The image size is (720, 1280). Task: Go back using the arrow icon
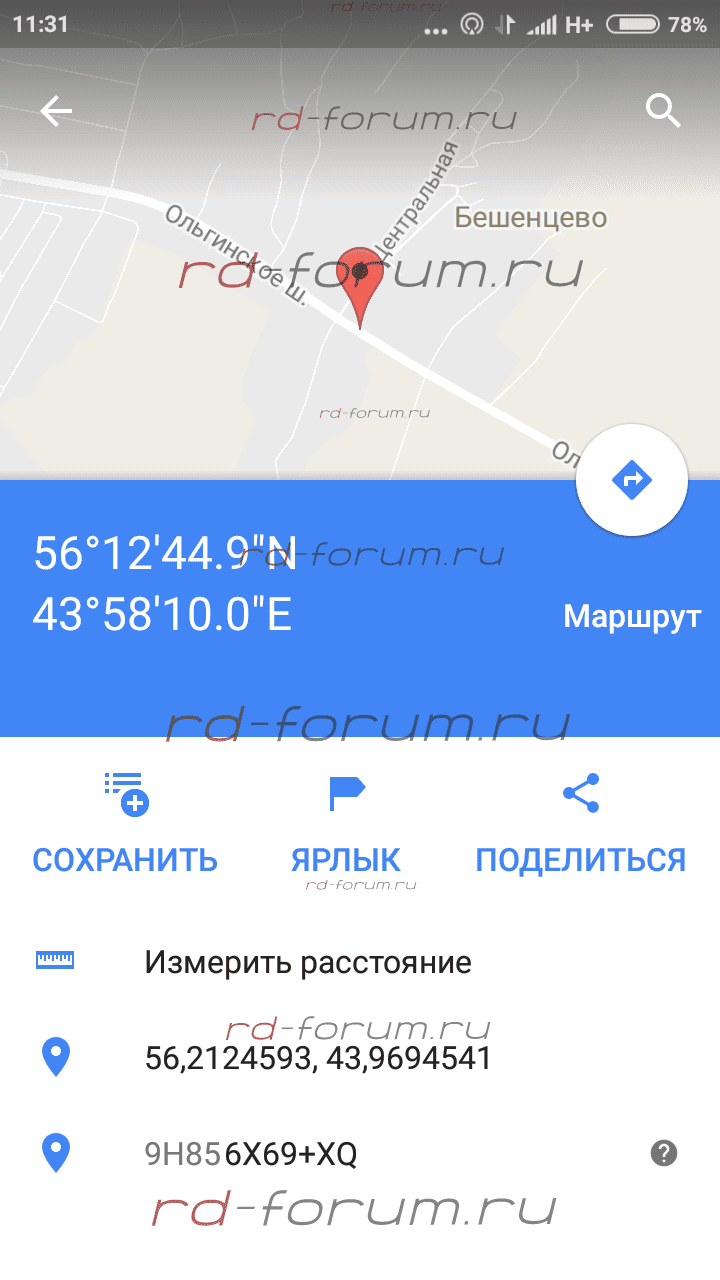coord(56,110)
